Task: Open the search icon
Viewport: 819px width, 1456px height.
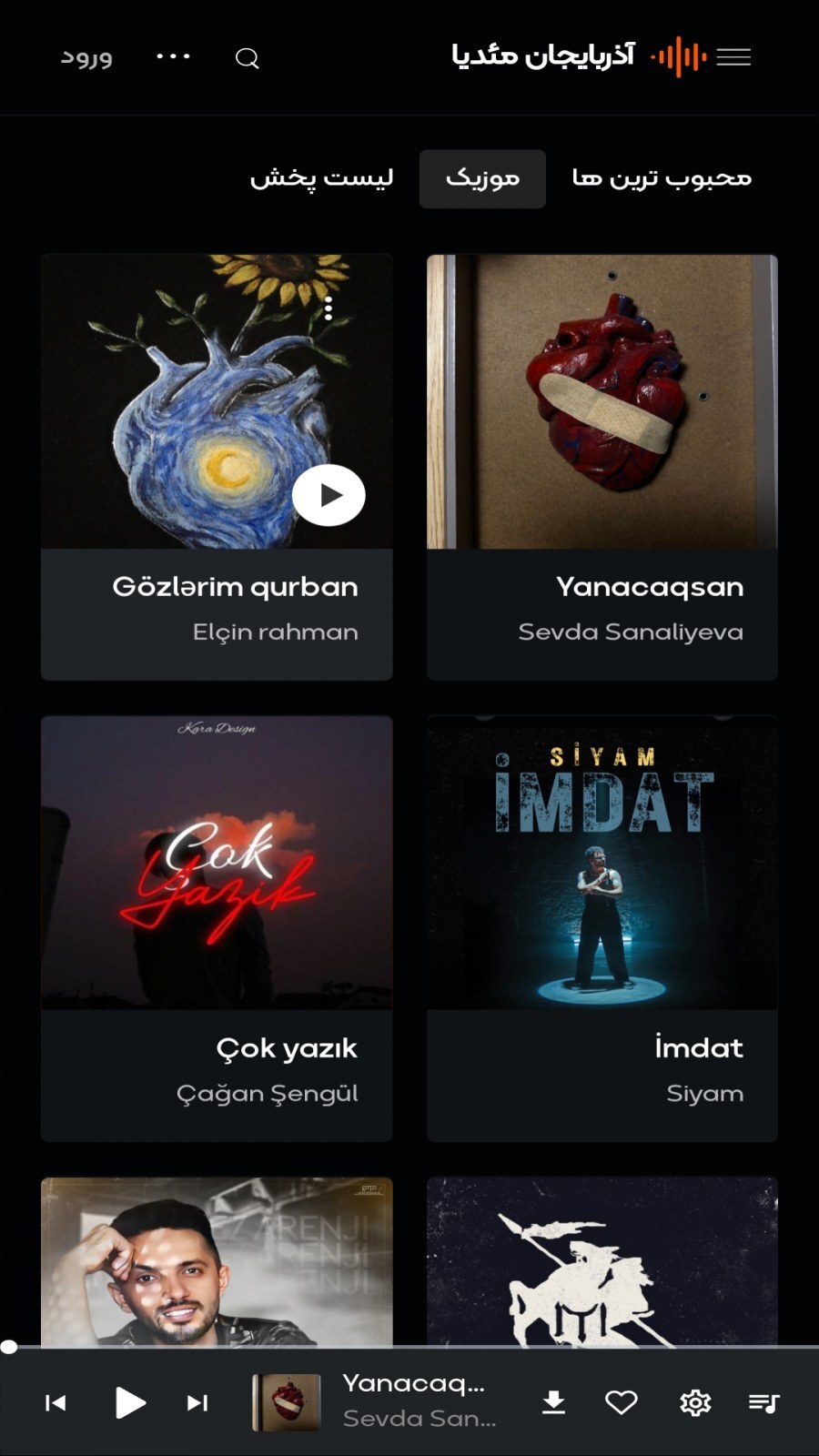Action: click(x=247, y=58)
